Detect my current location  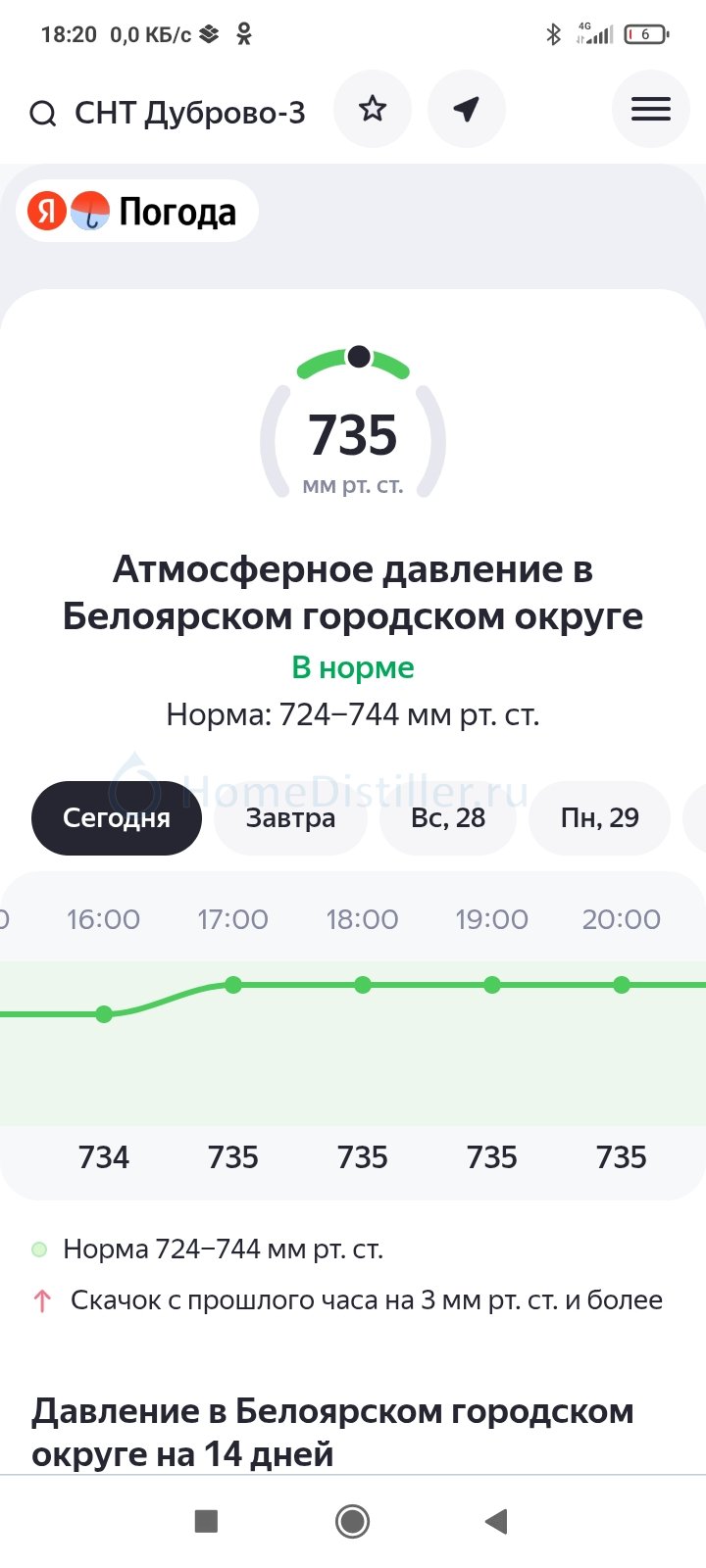[467, 109]
